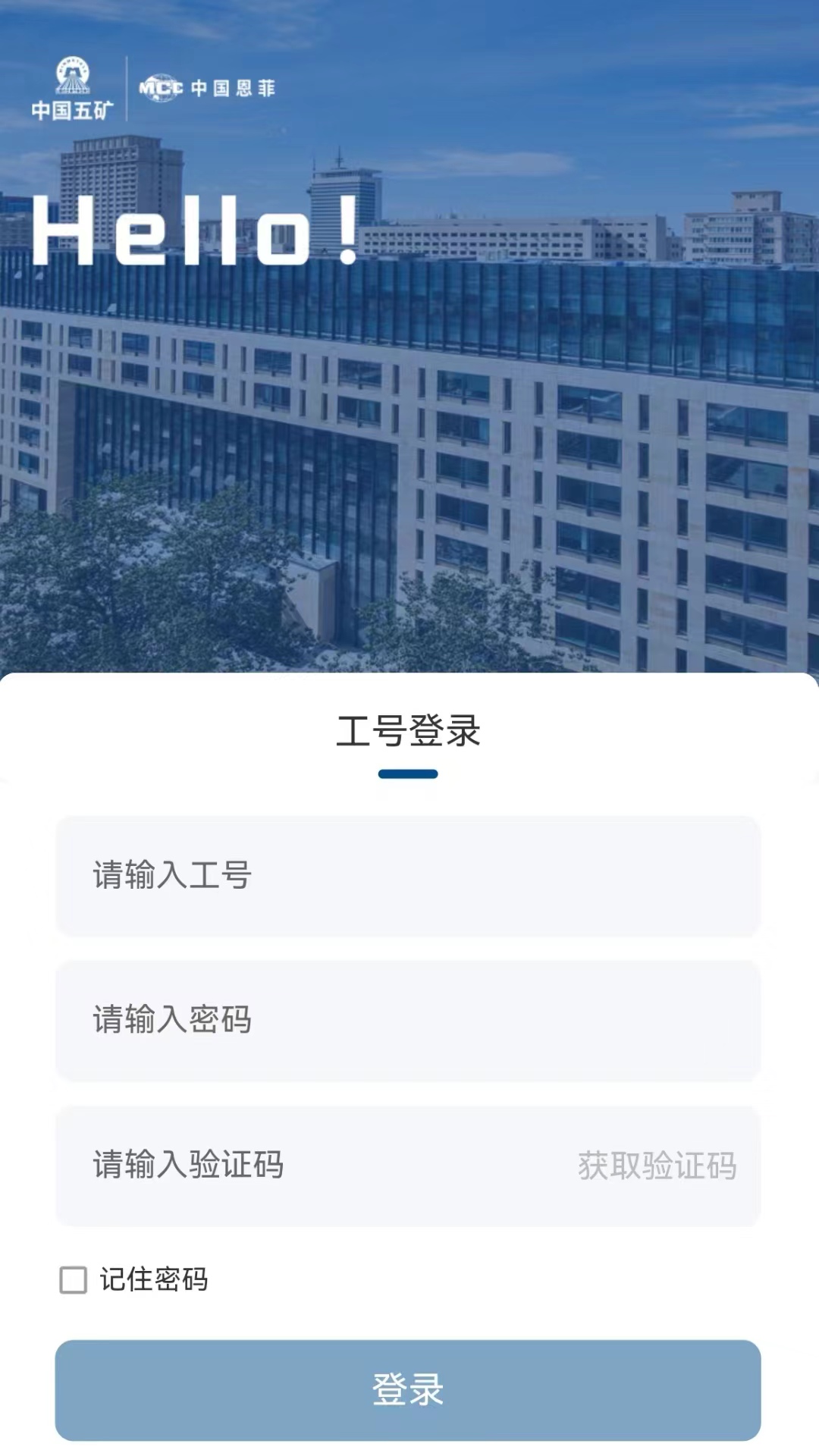Viewport: 819px width, 1456px height.
Task: Tap the employee ID field 请输入工号
Action: (408, 875)
